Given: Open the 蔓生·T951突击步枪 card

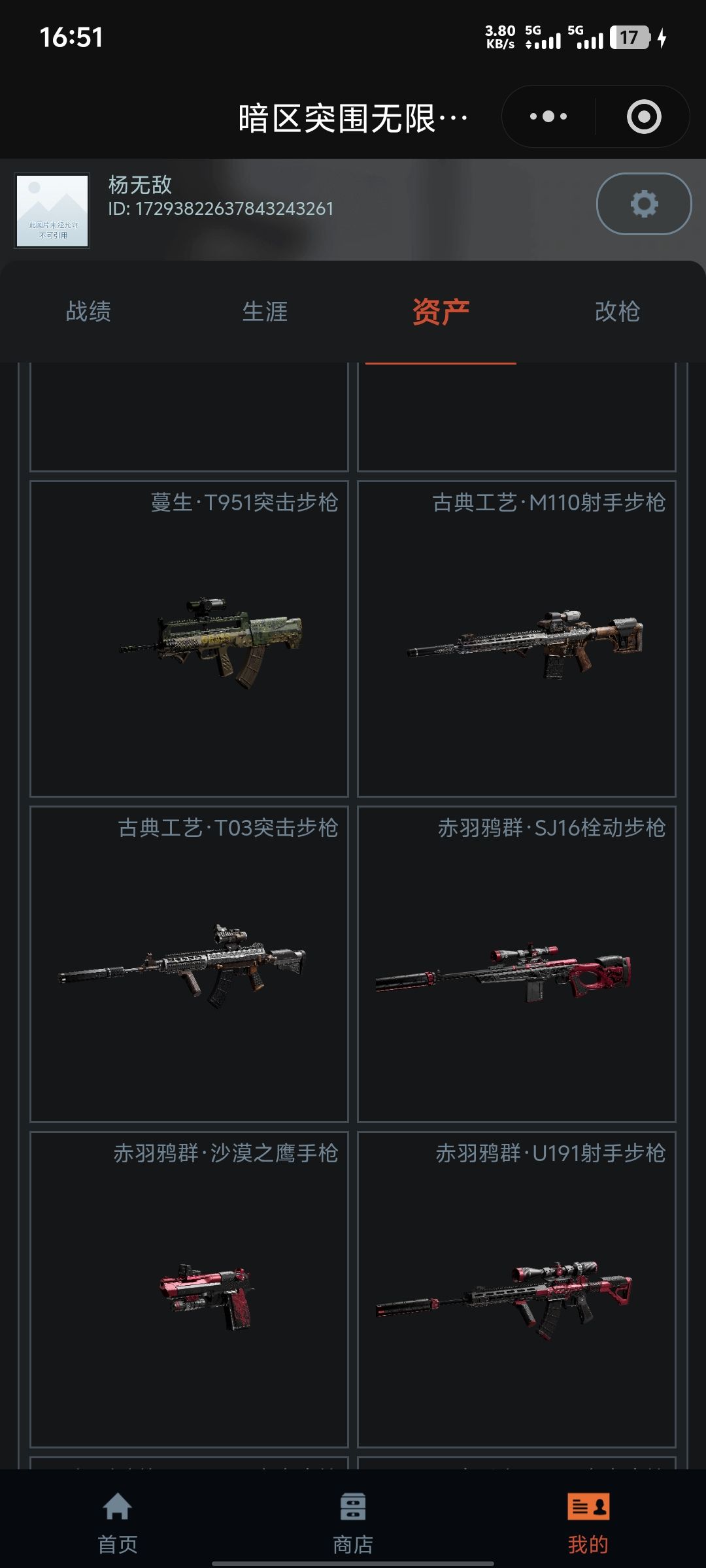Looking at the screenshot, I should pos(189,639).
